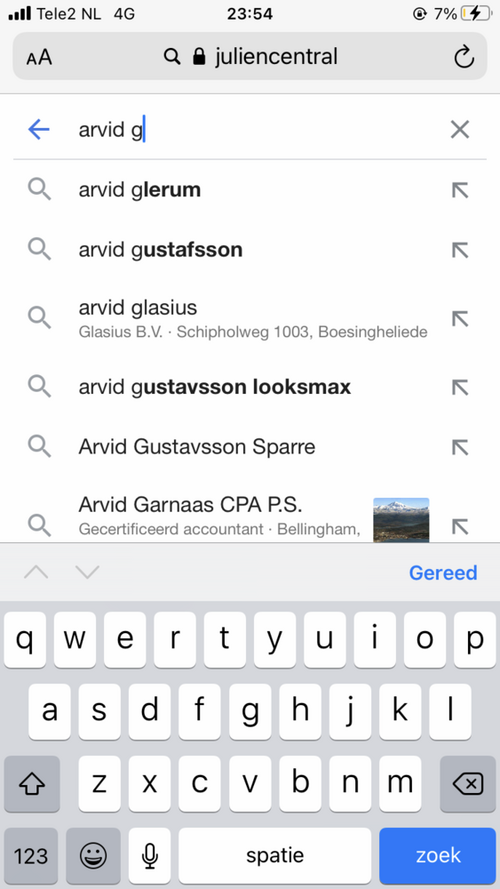Tap Gereed to dismiss the keyboard
The width and height of the screenshot is (500, 889).
click(x=443, y=573)
